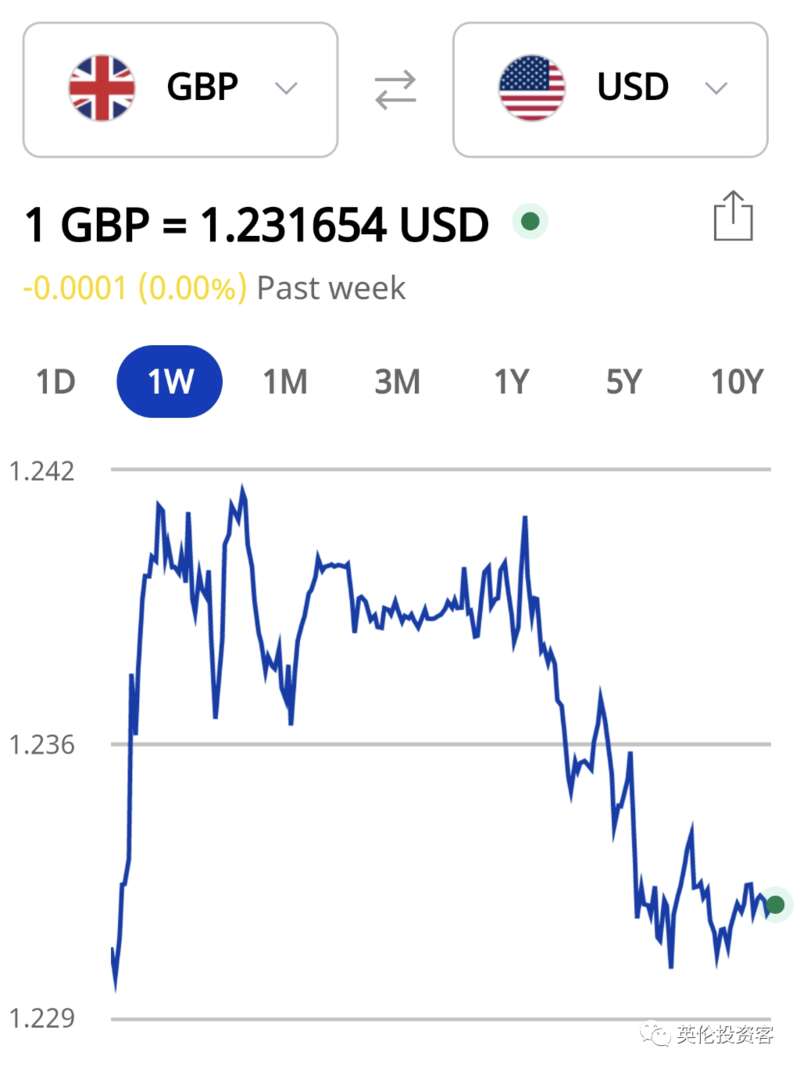Swap GBP and USD currencies

pyautogui.click(x=395, y=89)
